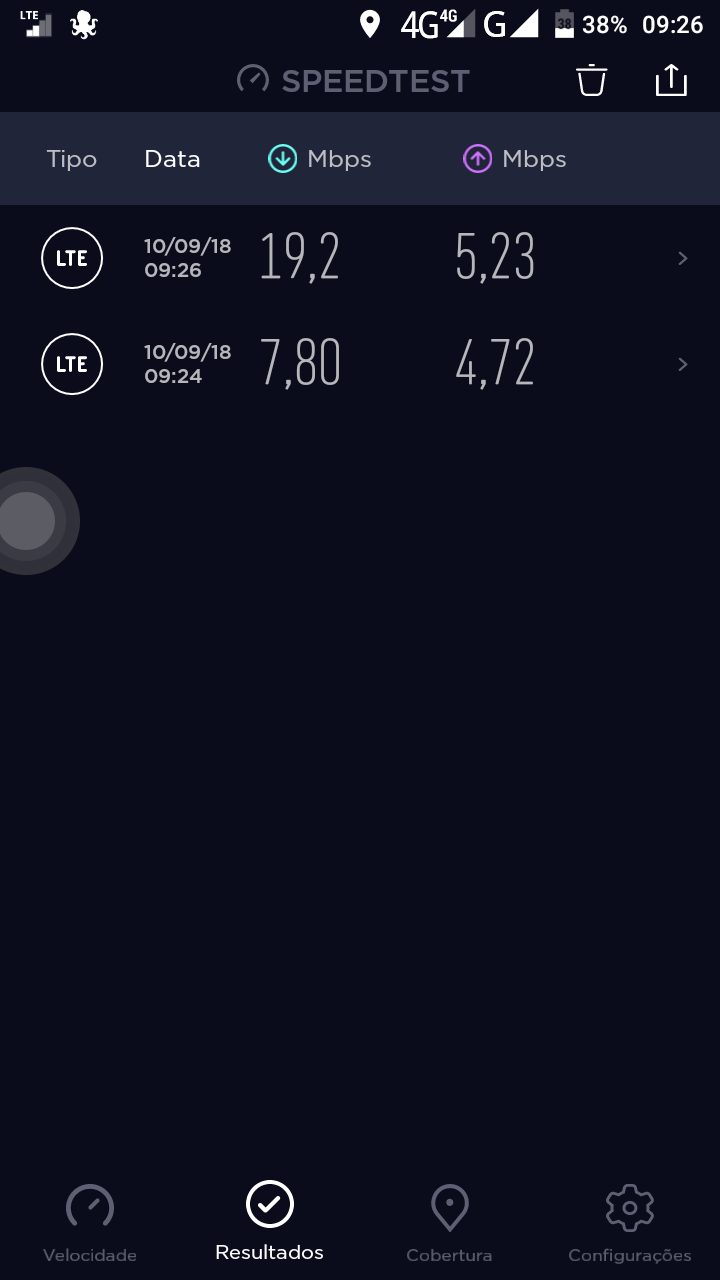The height and width of the screenshot is (1280, 720).
Task: Go to the Cobertura tab
Action: click(x=449, y=1223)
